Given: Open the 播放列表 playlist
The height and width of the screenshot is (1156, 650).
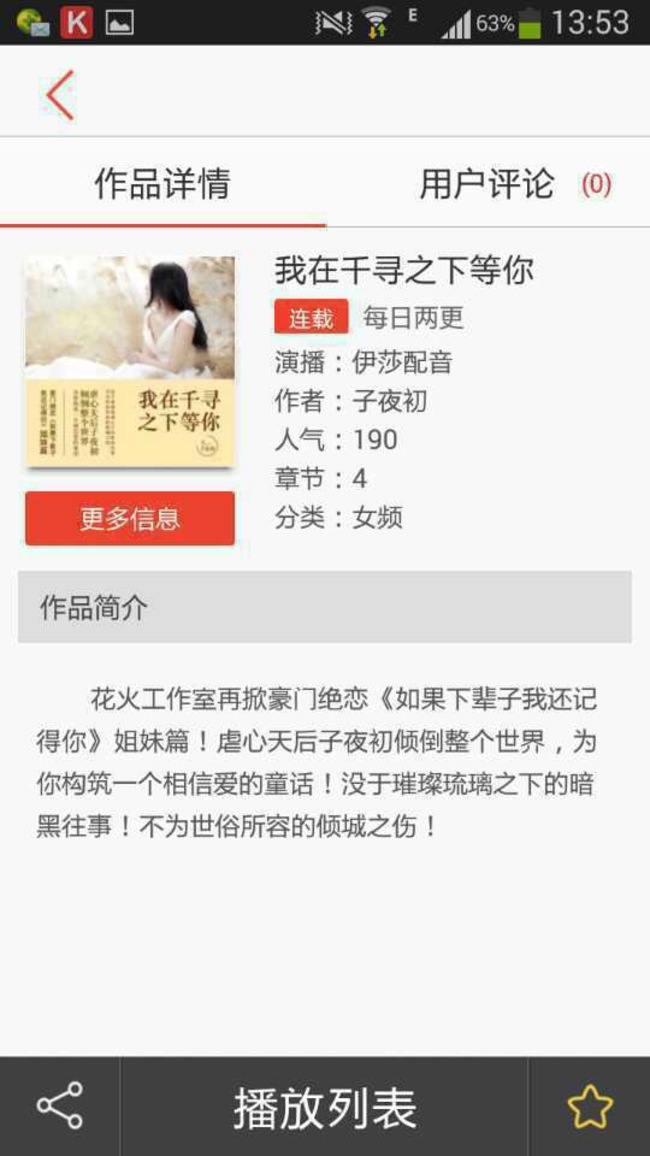Looking at the screenshot, I should coord(325,1107).
